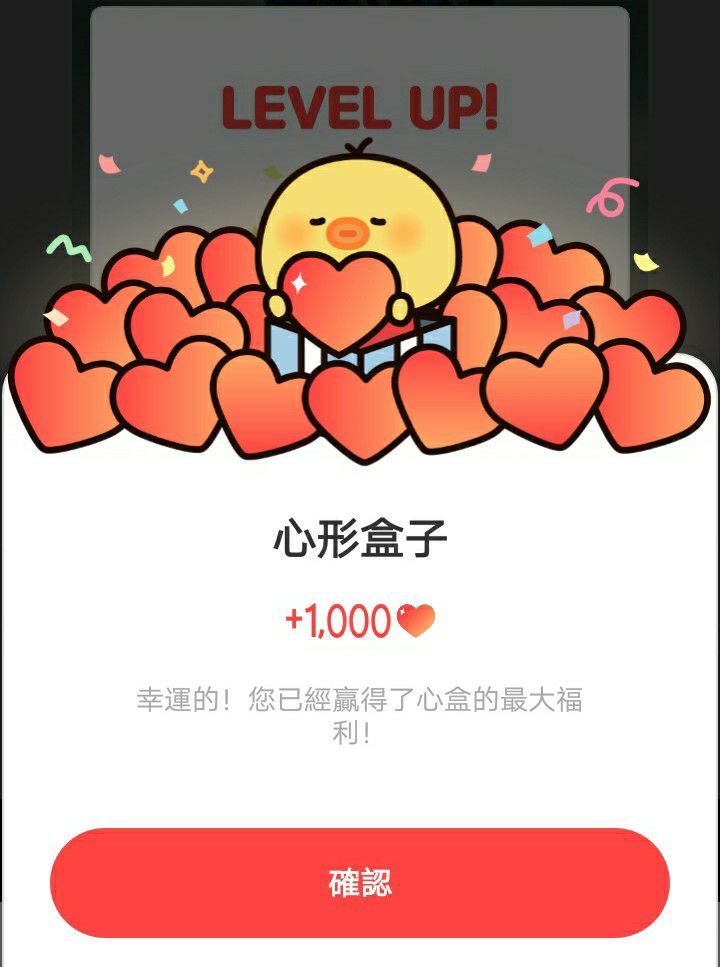Tap the red 確認 confirm button
Screen dimensions: 720x967
pyautogui.click(x=360, y=883)
